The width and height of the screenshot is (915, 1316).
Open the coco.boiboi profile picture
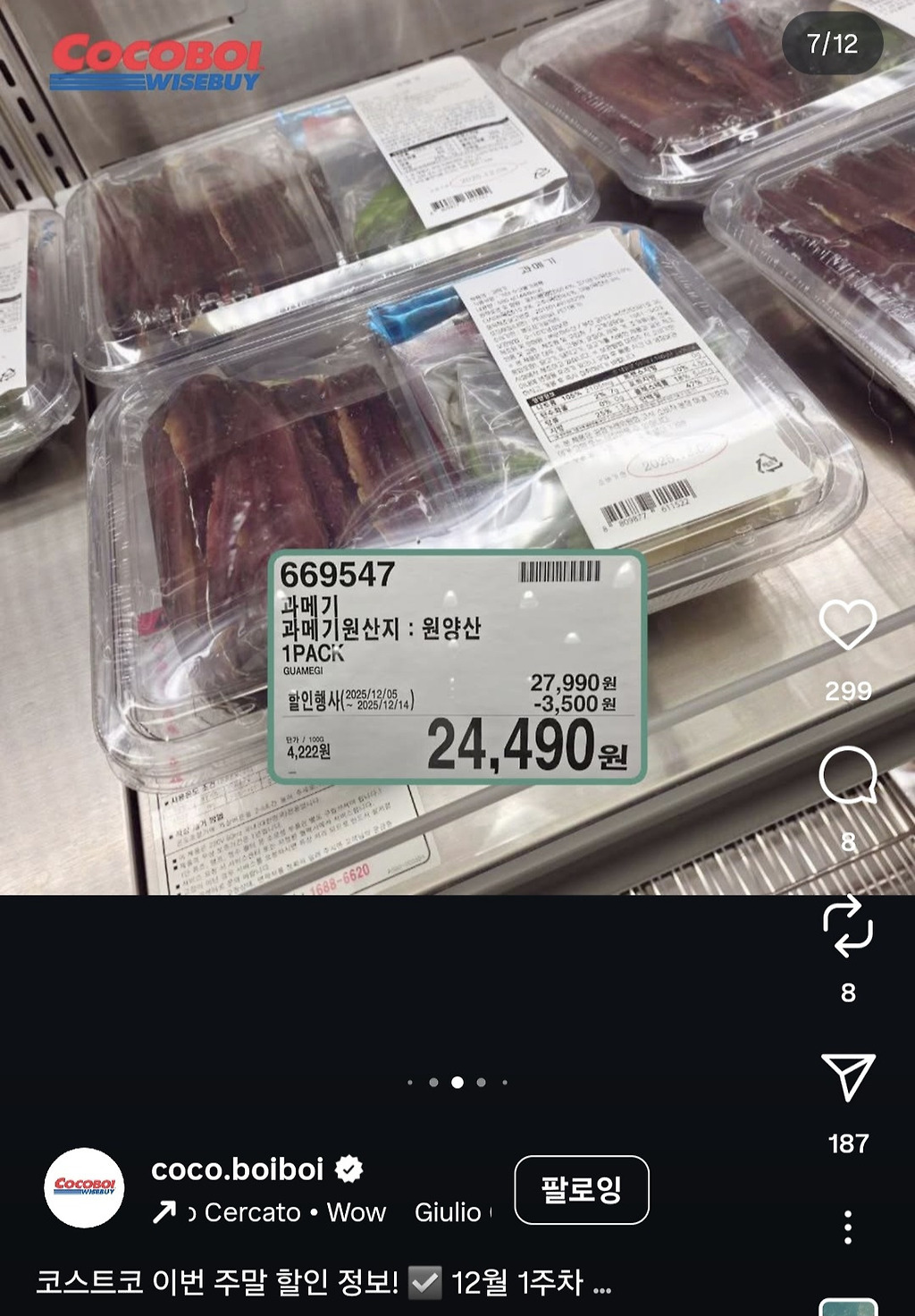coord(85,1188)
